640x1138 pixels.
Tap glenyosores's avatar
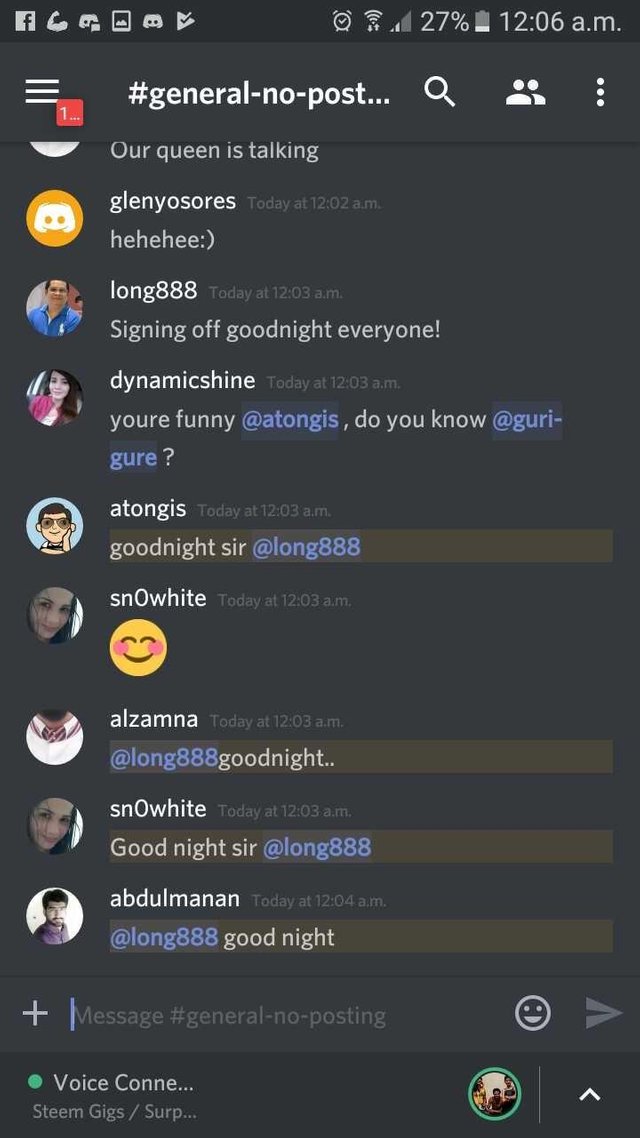tap(54, 218)
